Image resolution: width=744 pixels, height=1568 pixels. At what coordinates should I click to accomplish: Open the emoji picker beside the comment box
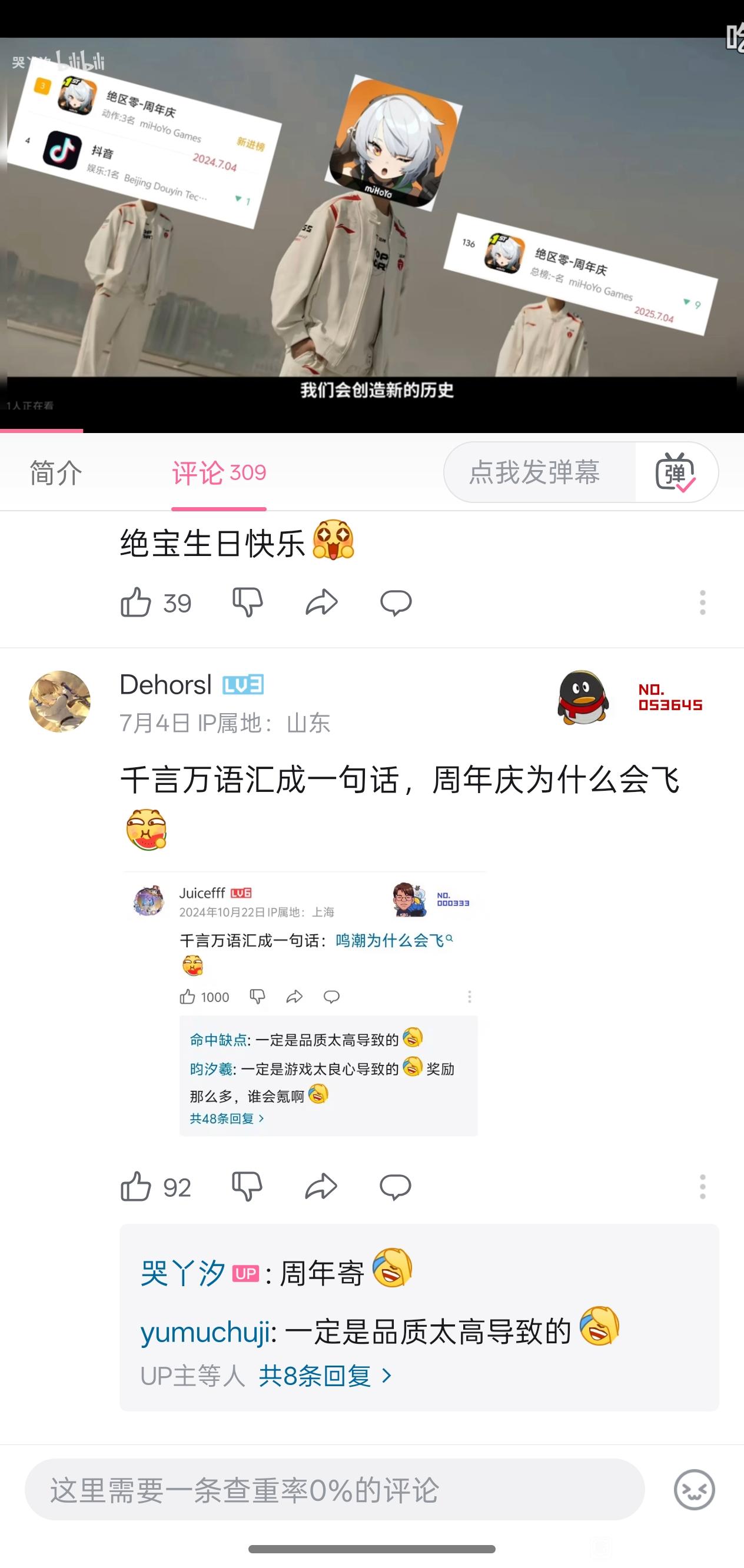pyautogui.click(x=694, y=1490)
